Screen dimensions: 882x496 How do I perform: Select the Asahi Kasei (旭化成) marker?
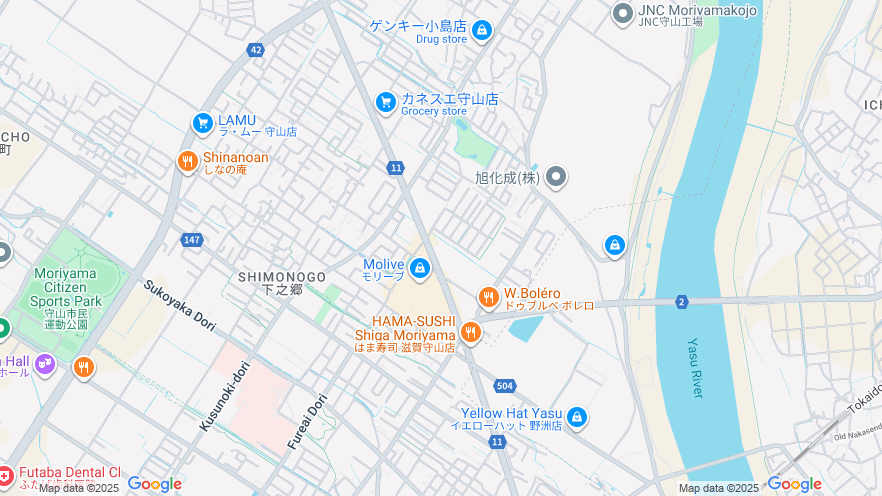(556, 178)
